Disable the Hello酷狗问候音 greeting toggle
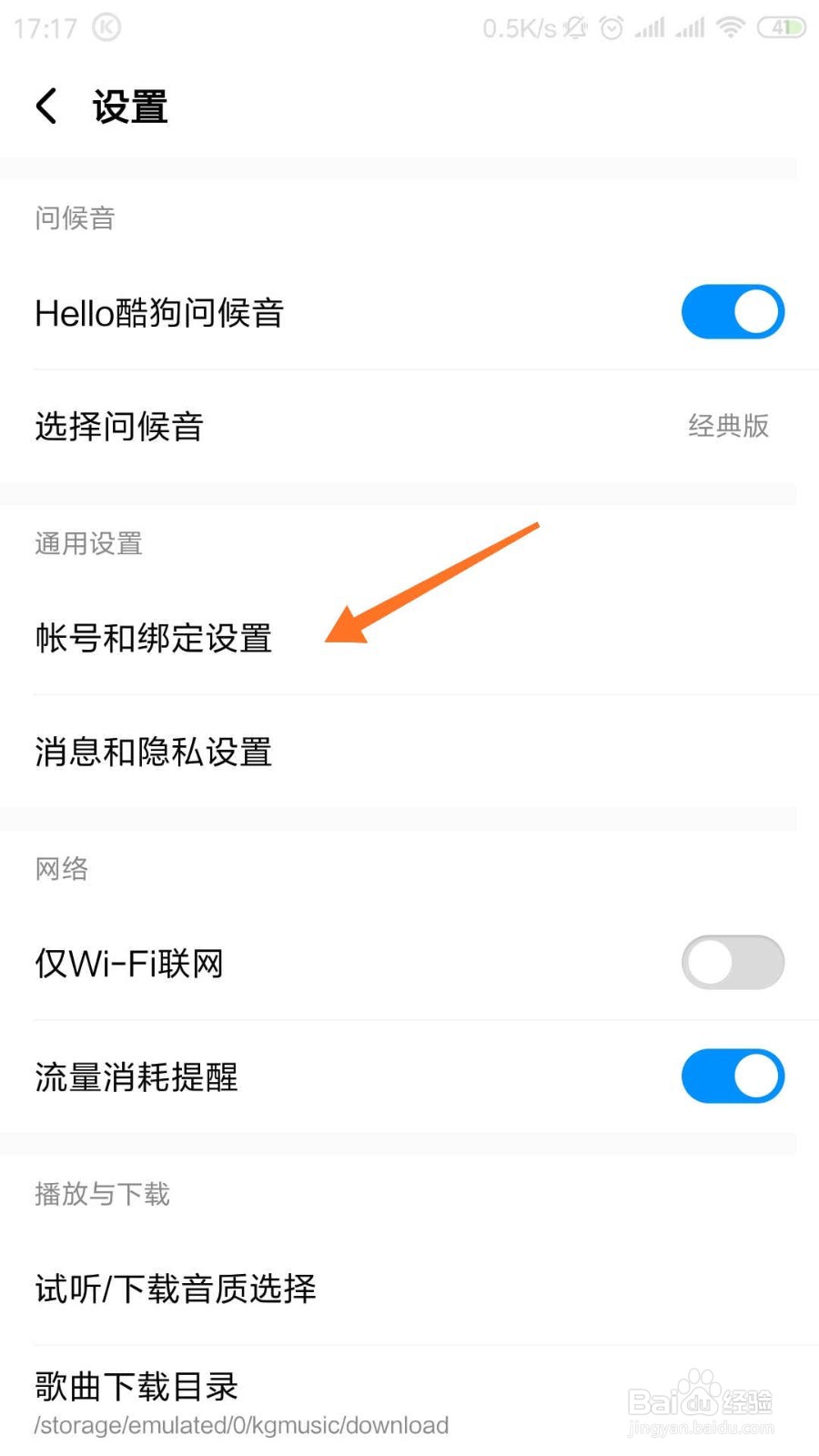 click(732, 311)
